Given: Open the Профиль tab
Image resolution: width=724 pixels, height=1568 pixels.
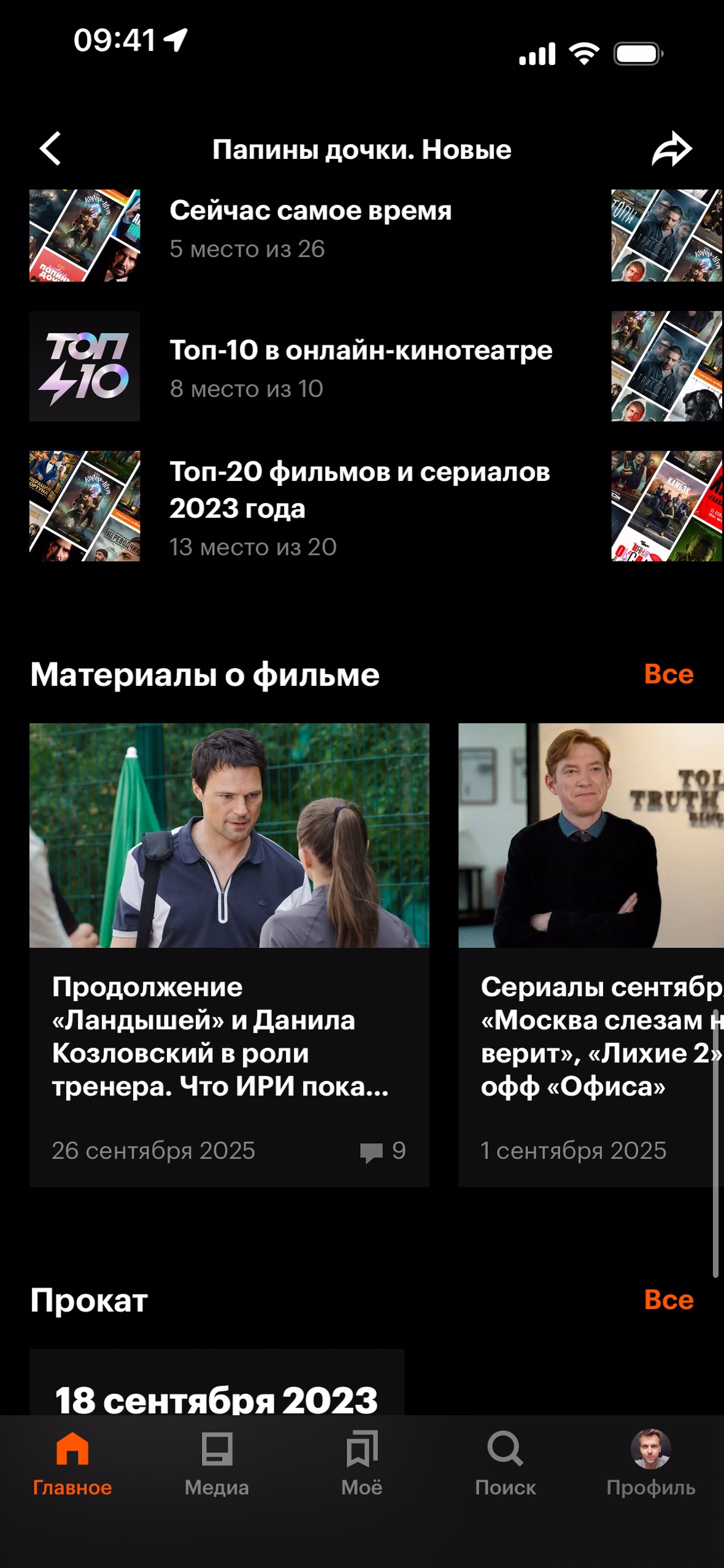Looking at the screenshot, I should tap(650, 1463).
